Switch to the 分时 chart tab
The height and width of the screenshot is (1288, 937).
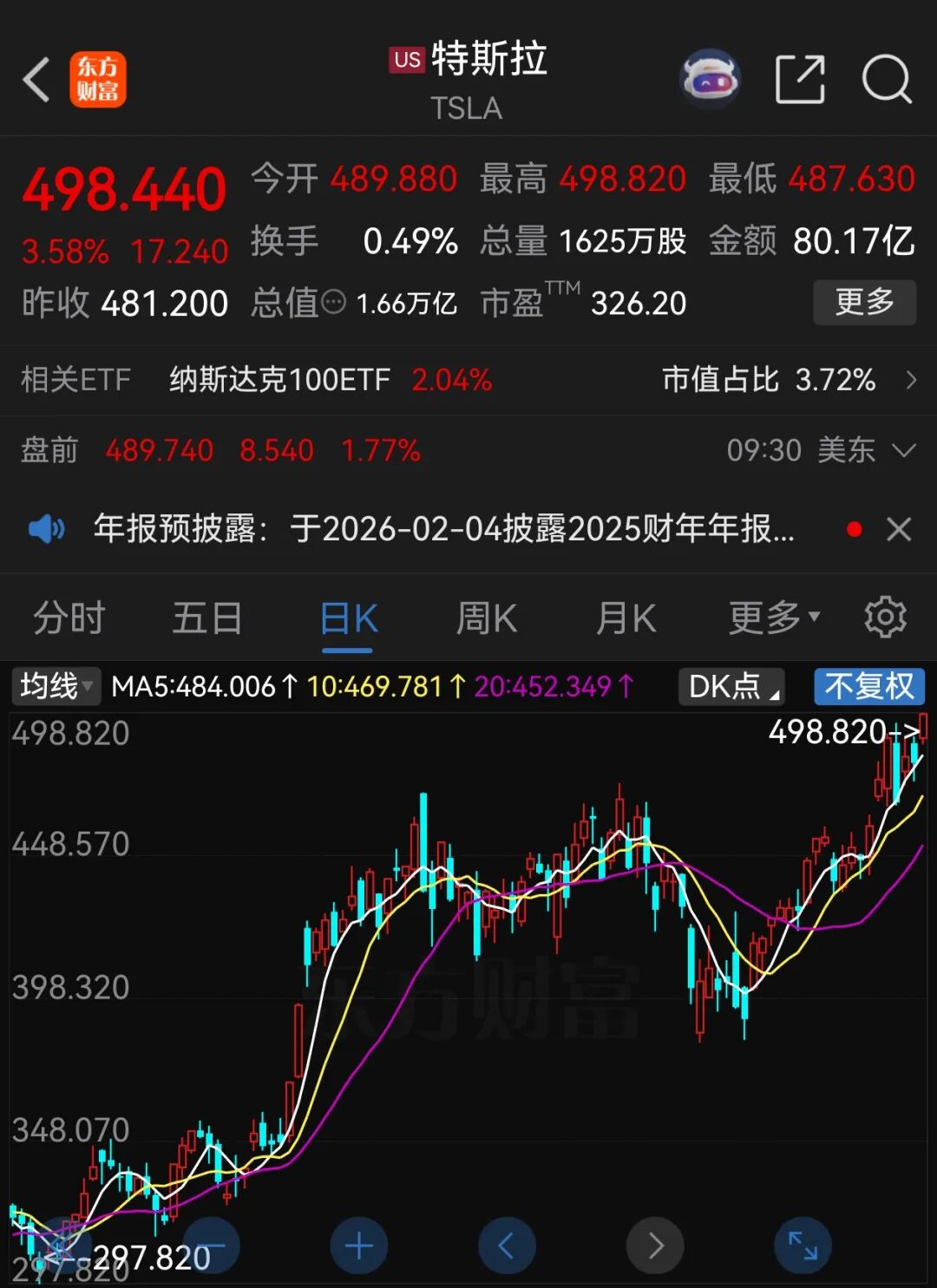69,619
